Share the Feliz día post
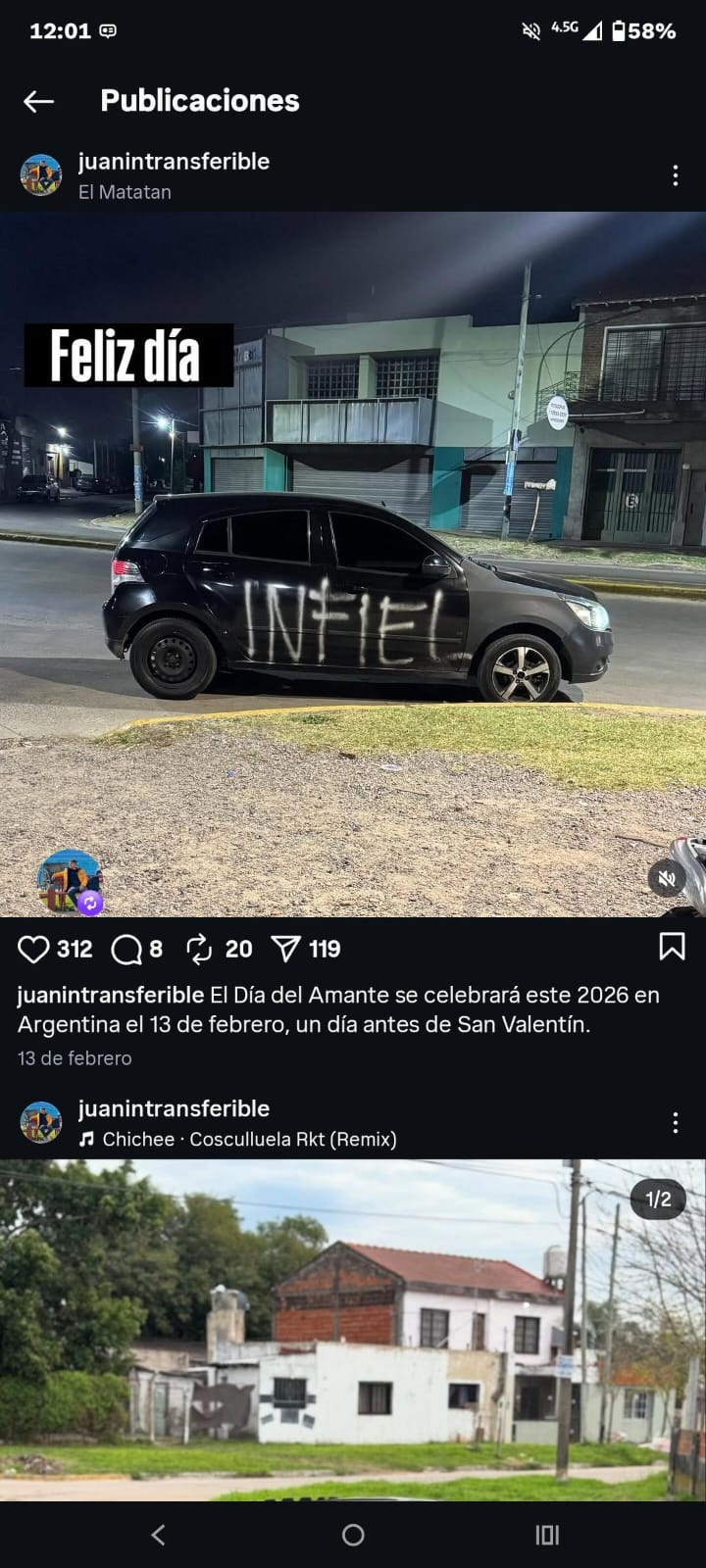The width and height of the screenshot is (706, 1568). click(x=285, y=949)
